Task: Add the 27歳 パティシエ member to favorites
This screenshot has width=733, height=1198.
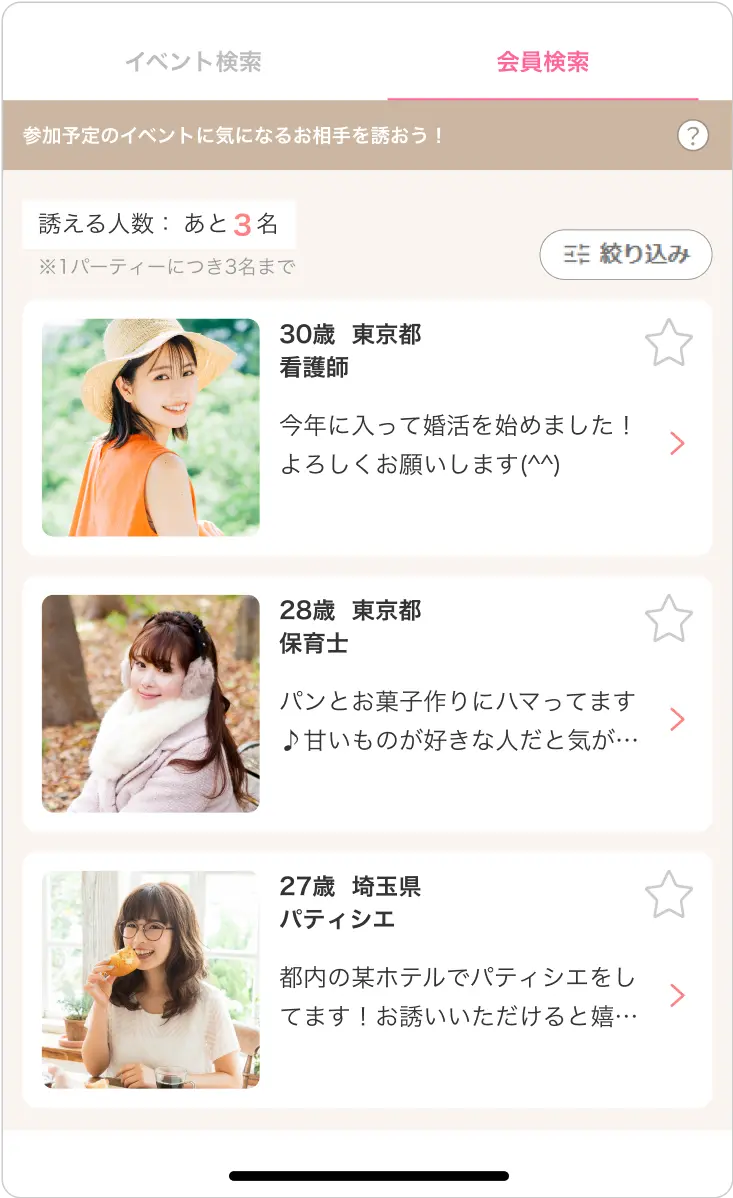Action: click(668, 895)
